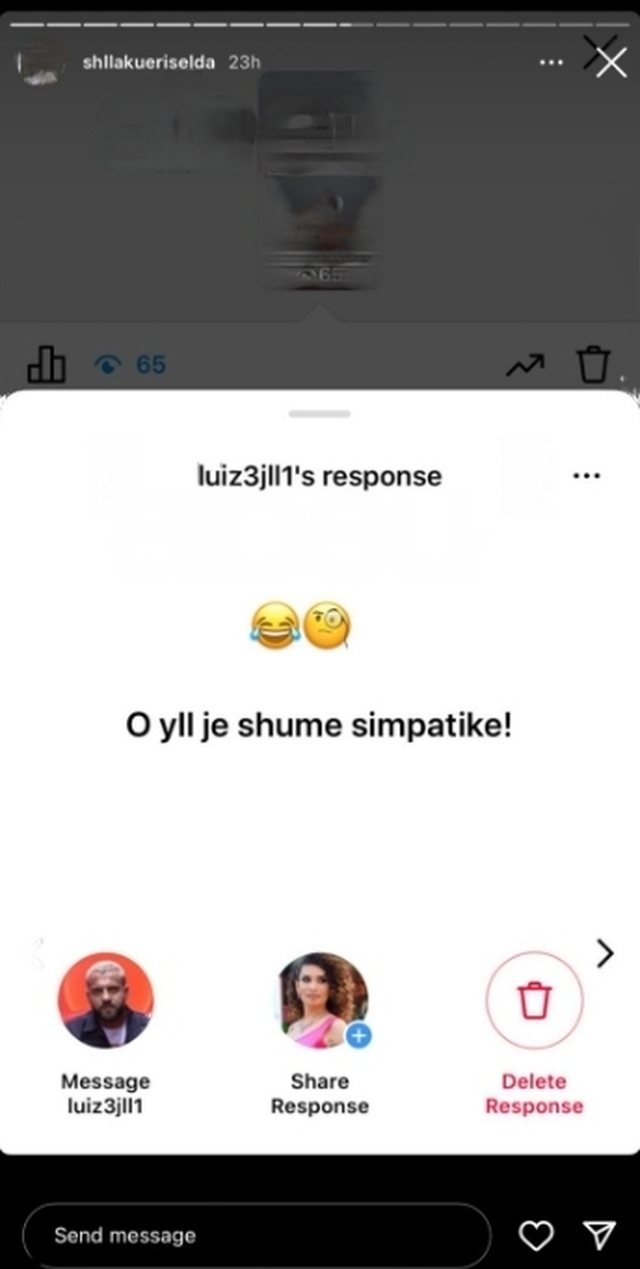Like with the heart icon

coord(537,1236)
